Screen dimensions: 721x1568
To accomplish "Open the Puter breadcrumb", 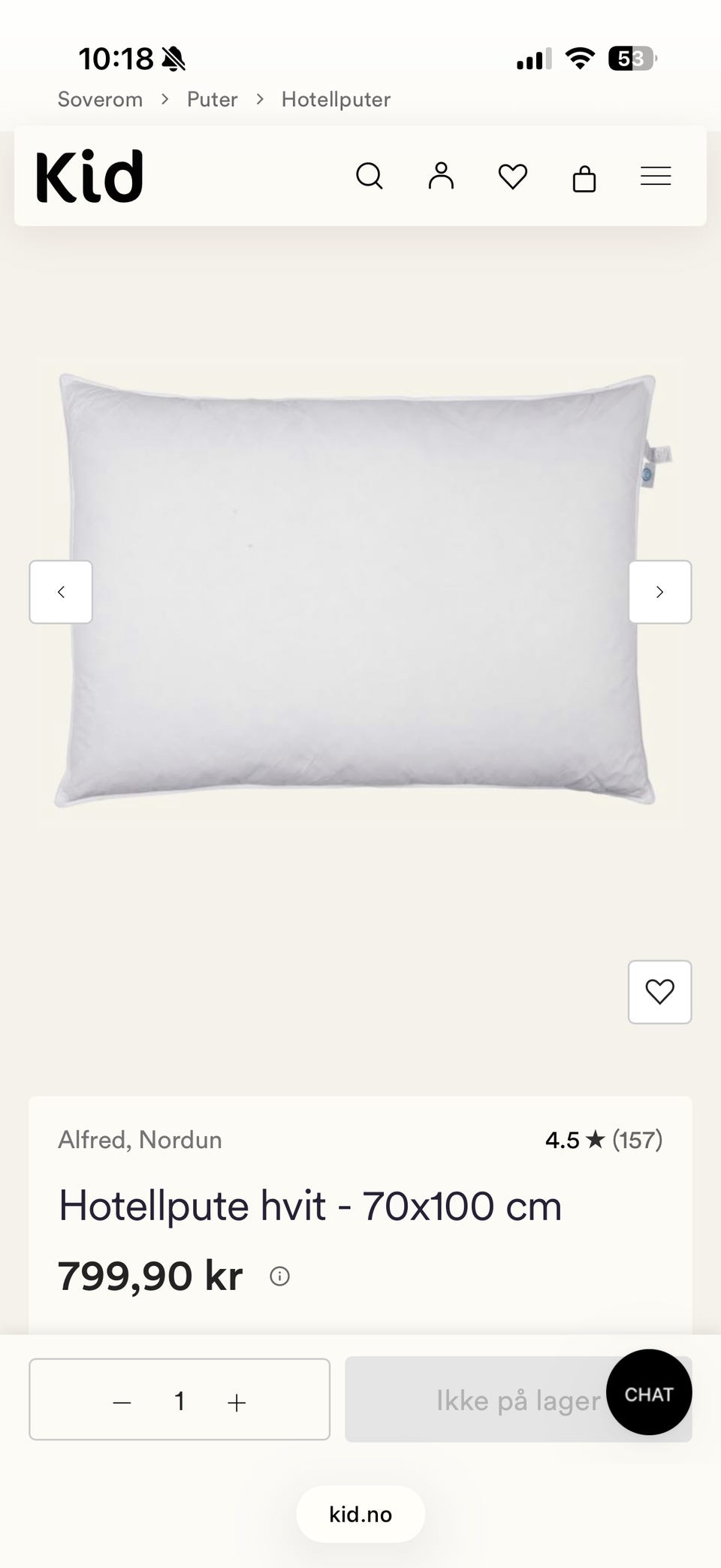I will click(x=212, y=99).
